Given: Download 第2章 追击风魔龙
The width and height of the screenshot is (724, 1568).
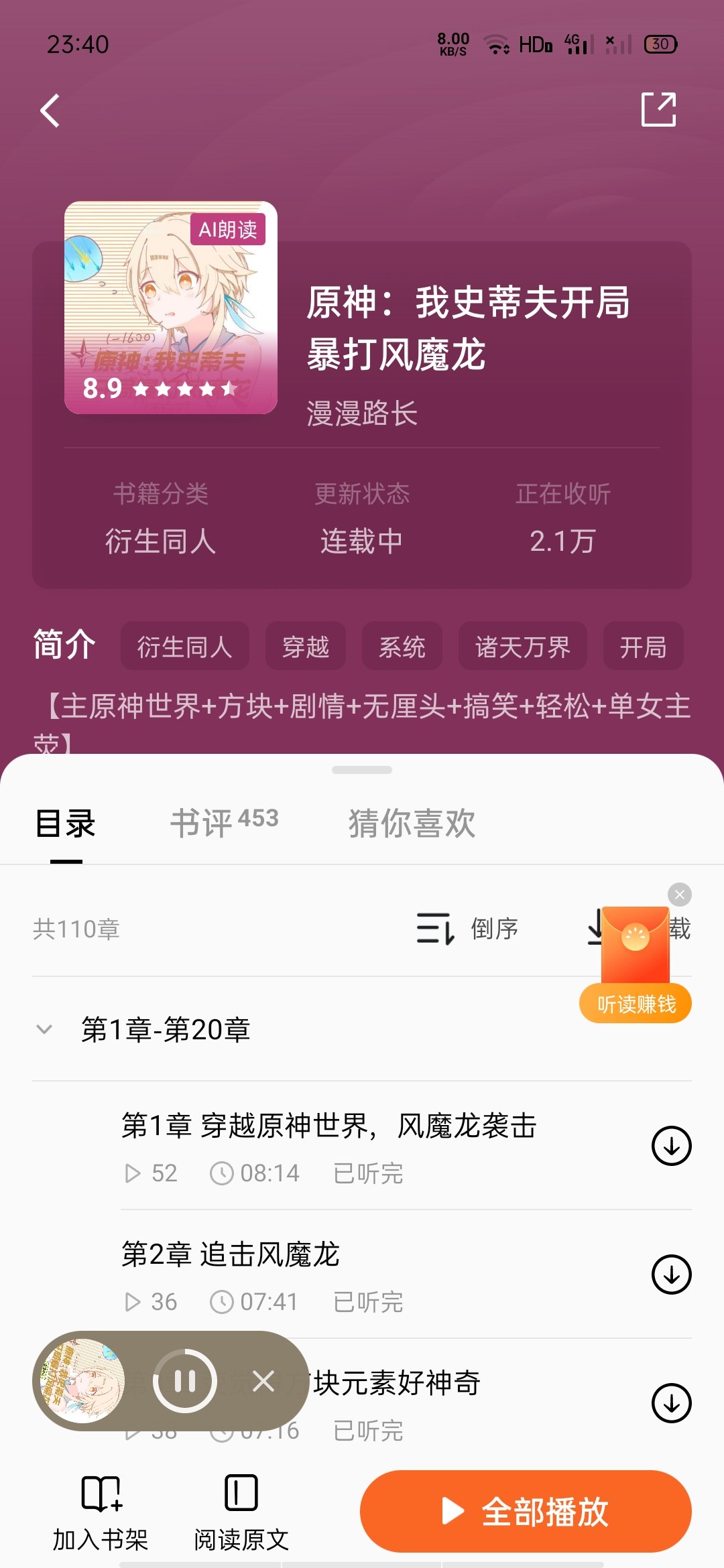Looking at the screenshot, I should coord(671,1275).
